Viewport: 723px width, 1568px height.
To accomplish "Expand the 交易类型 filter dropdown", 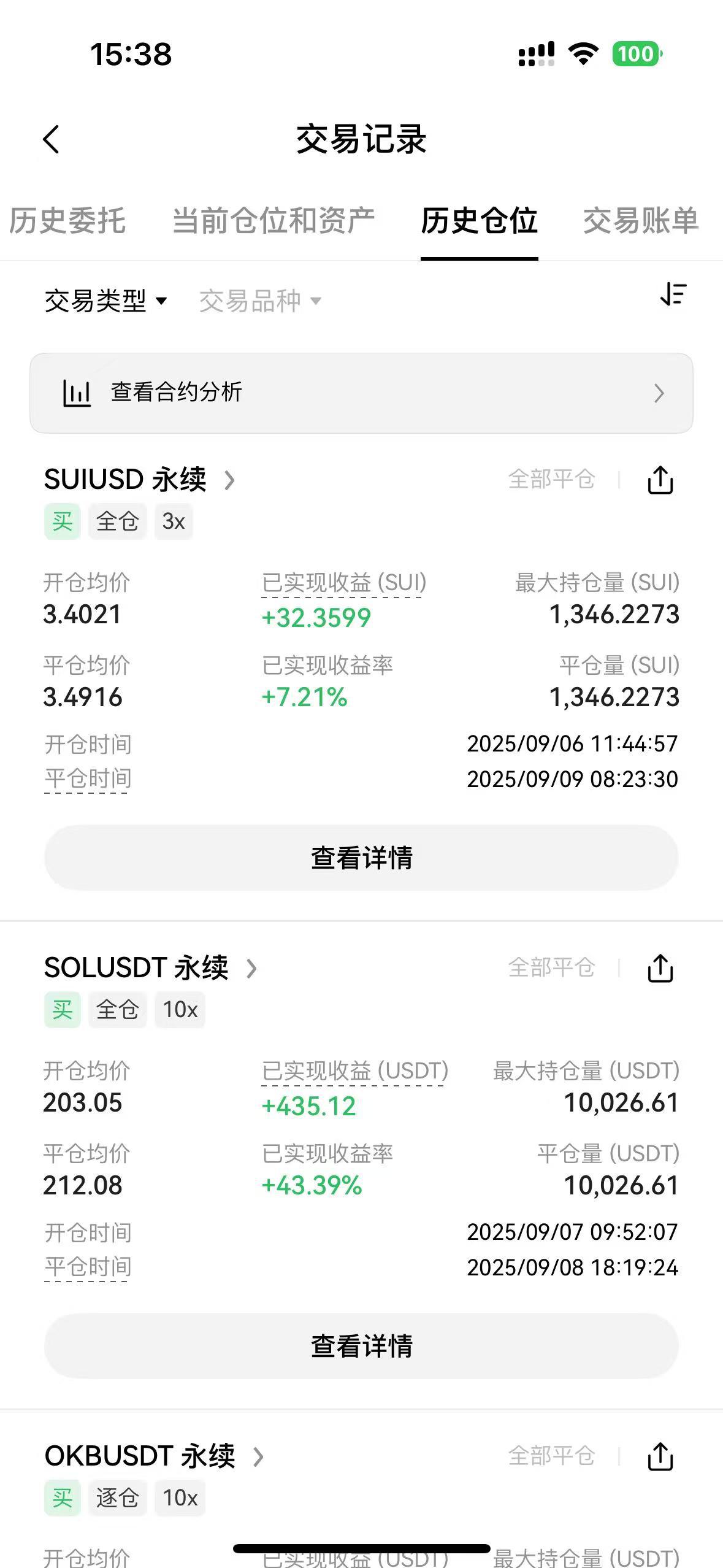I will pos(105,301).
